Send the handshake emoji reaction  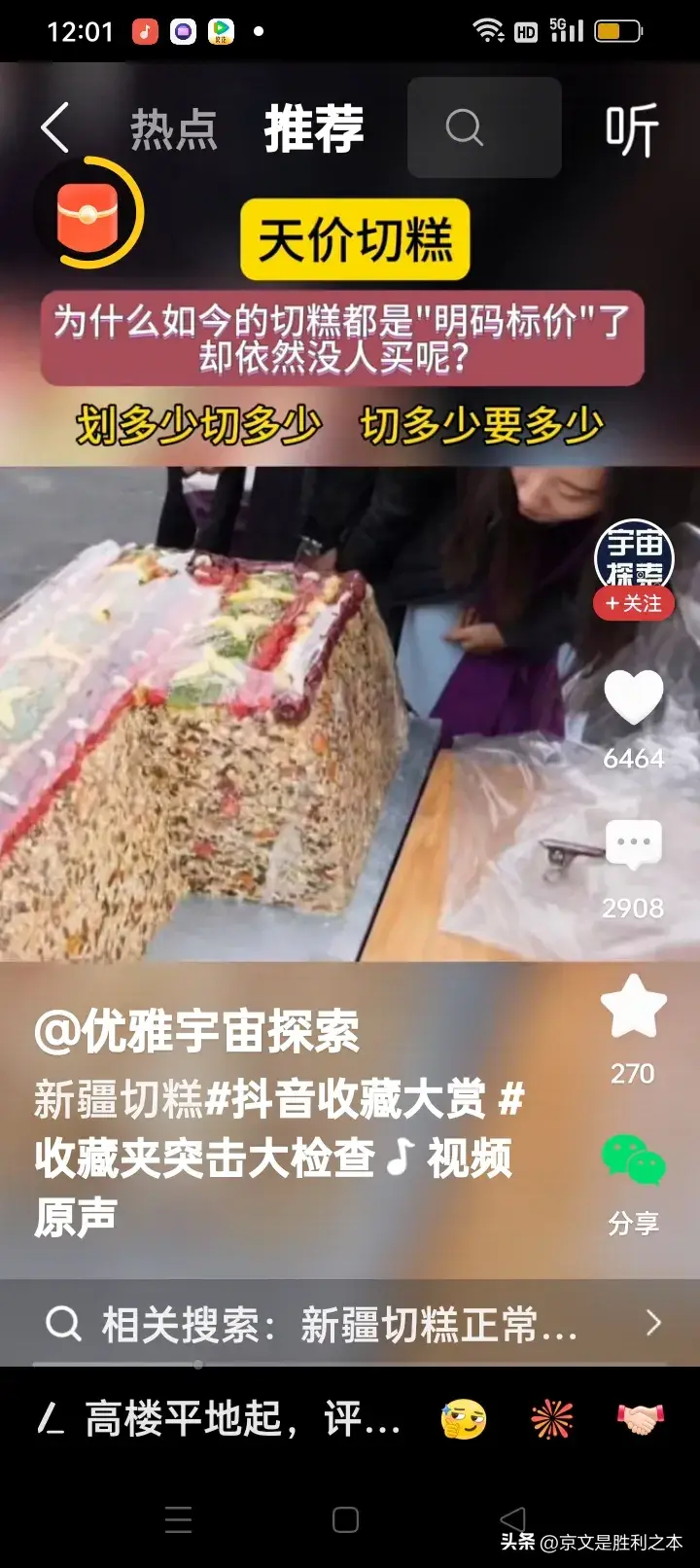(640, 1420)
